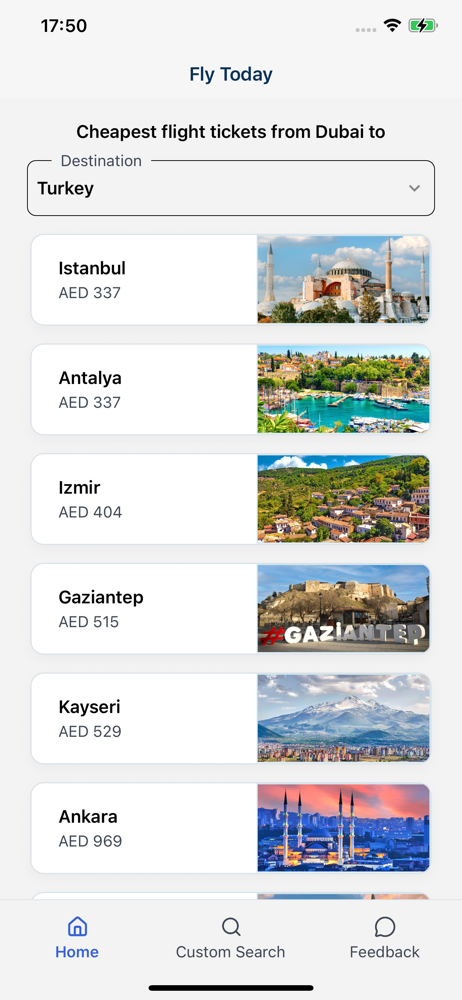Switch to the Custom Search tab
This screenshot has height=1000, width=462.
(x=230, y=939)
